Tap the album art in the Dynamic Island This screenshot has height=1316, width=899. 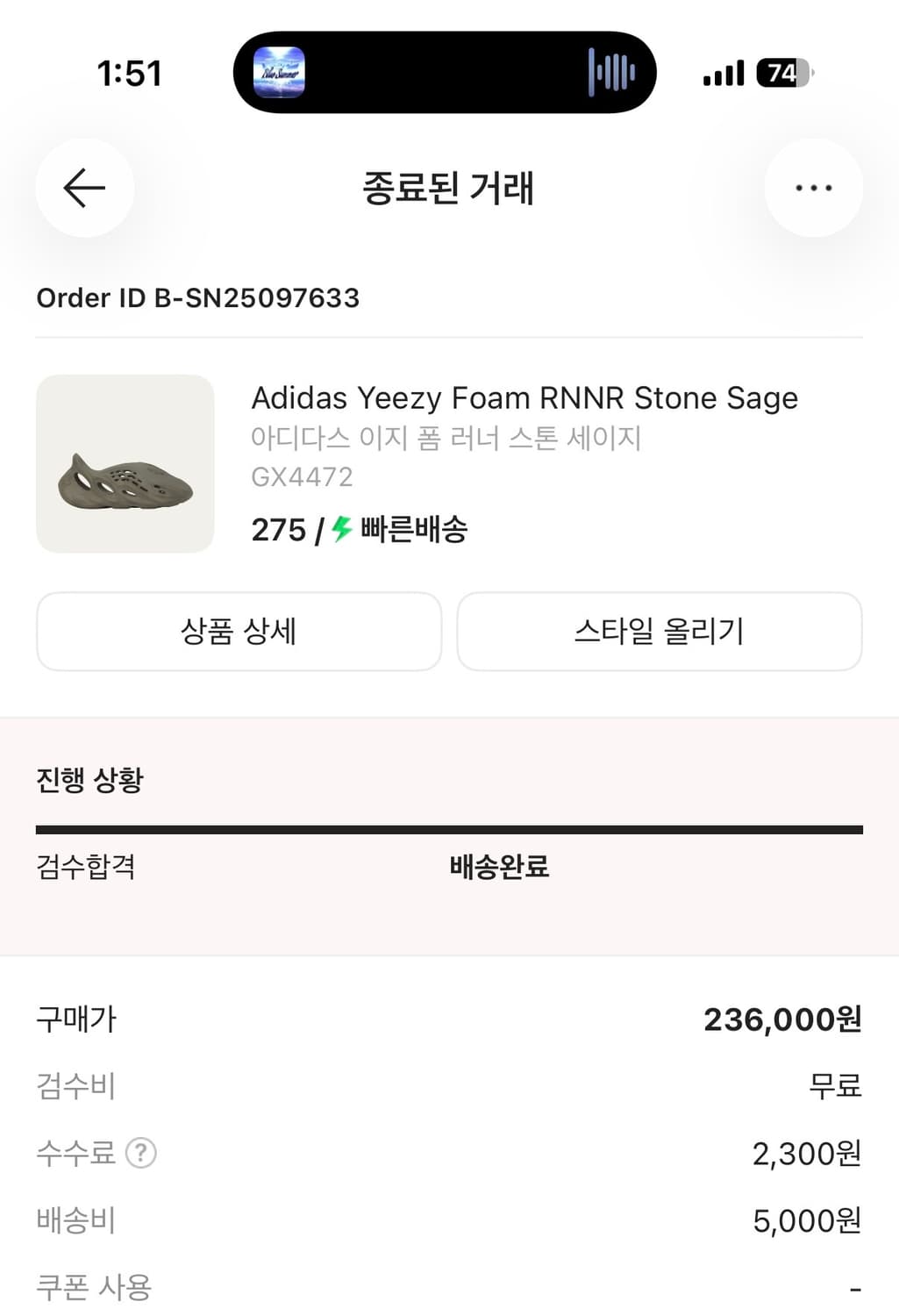click(279, 74)
